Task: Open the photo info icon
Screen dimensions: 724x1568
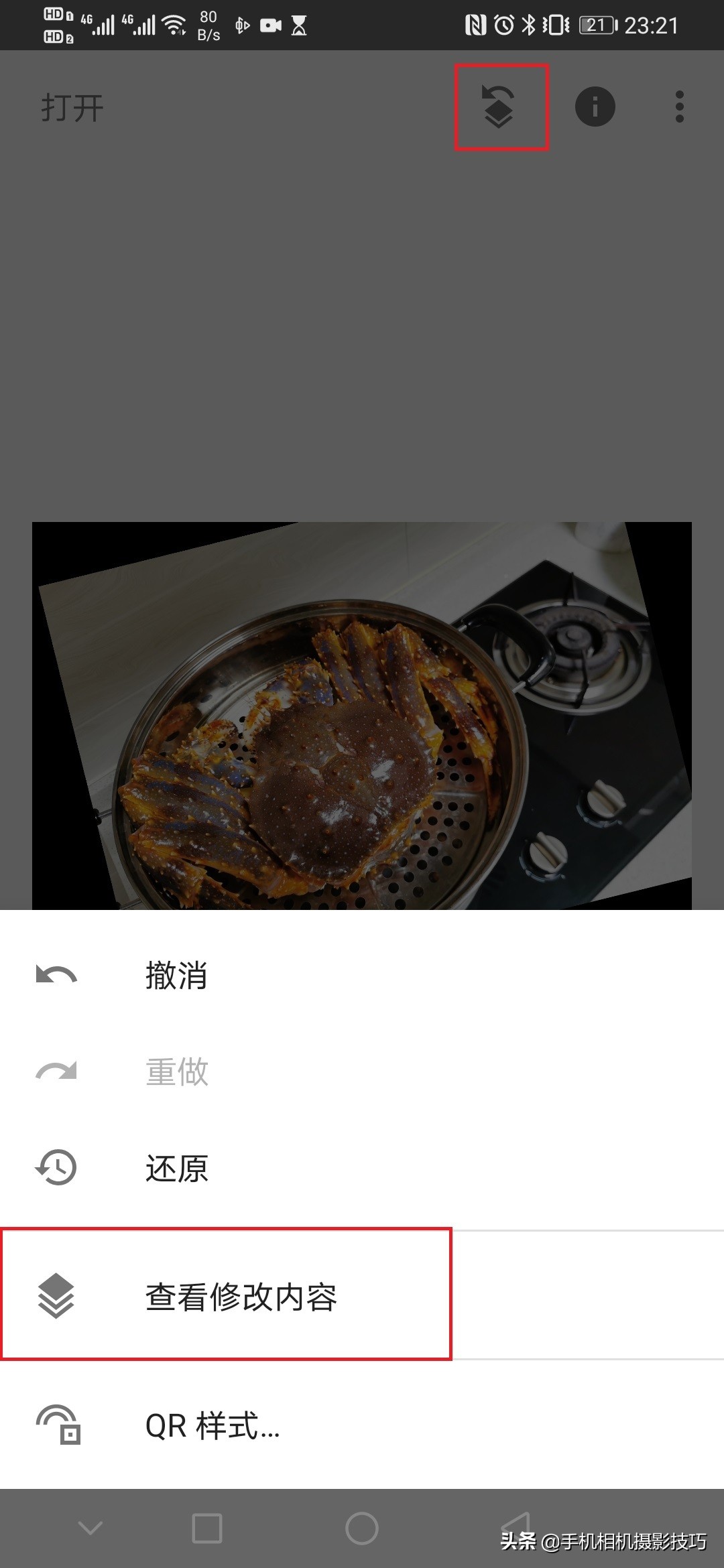Action: coord(594,107)
